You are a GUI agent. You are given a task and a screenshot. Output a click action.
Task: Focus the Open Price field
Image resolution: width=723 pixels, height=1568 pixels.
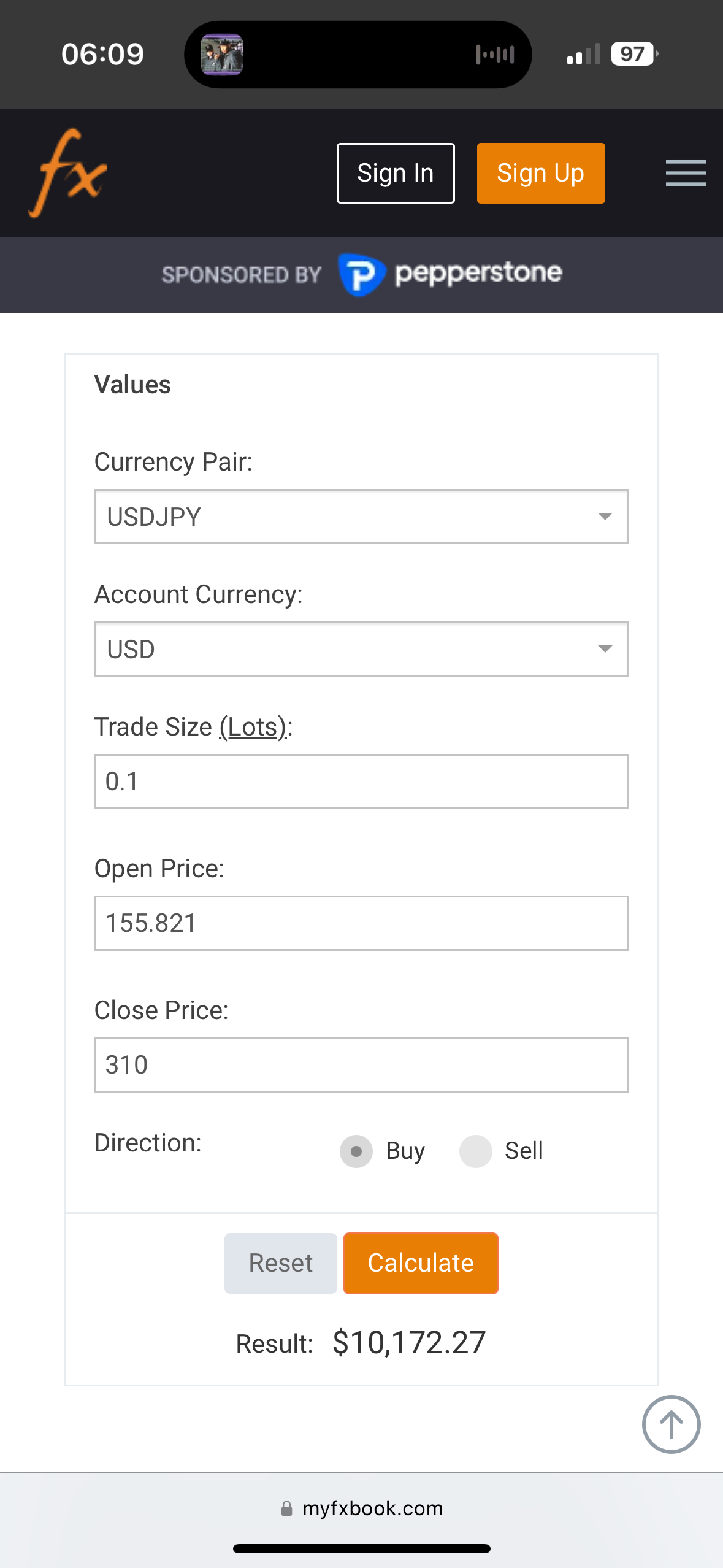click(x=361, y=923)
